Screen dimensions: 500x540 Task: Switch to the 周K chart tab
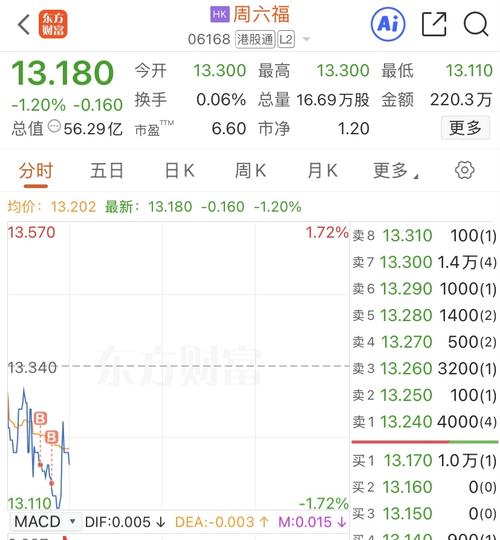click(x=250, y=171)
